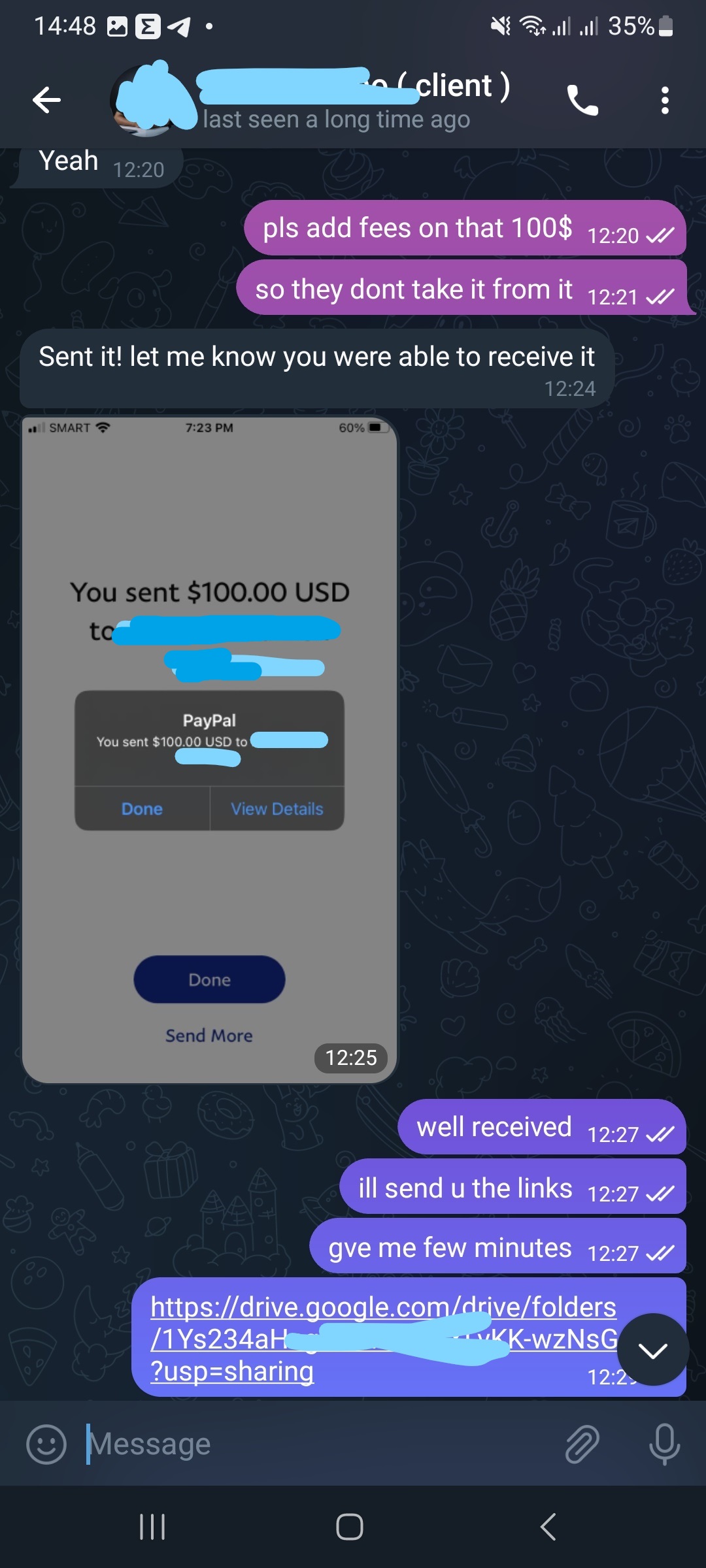Tap the system home button

(350, 1527)
